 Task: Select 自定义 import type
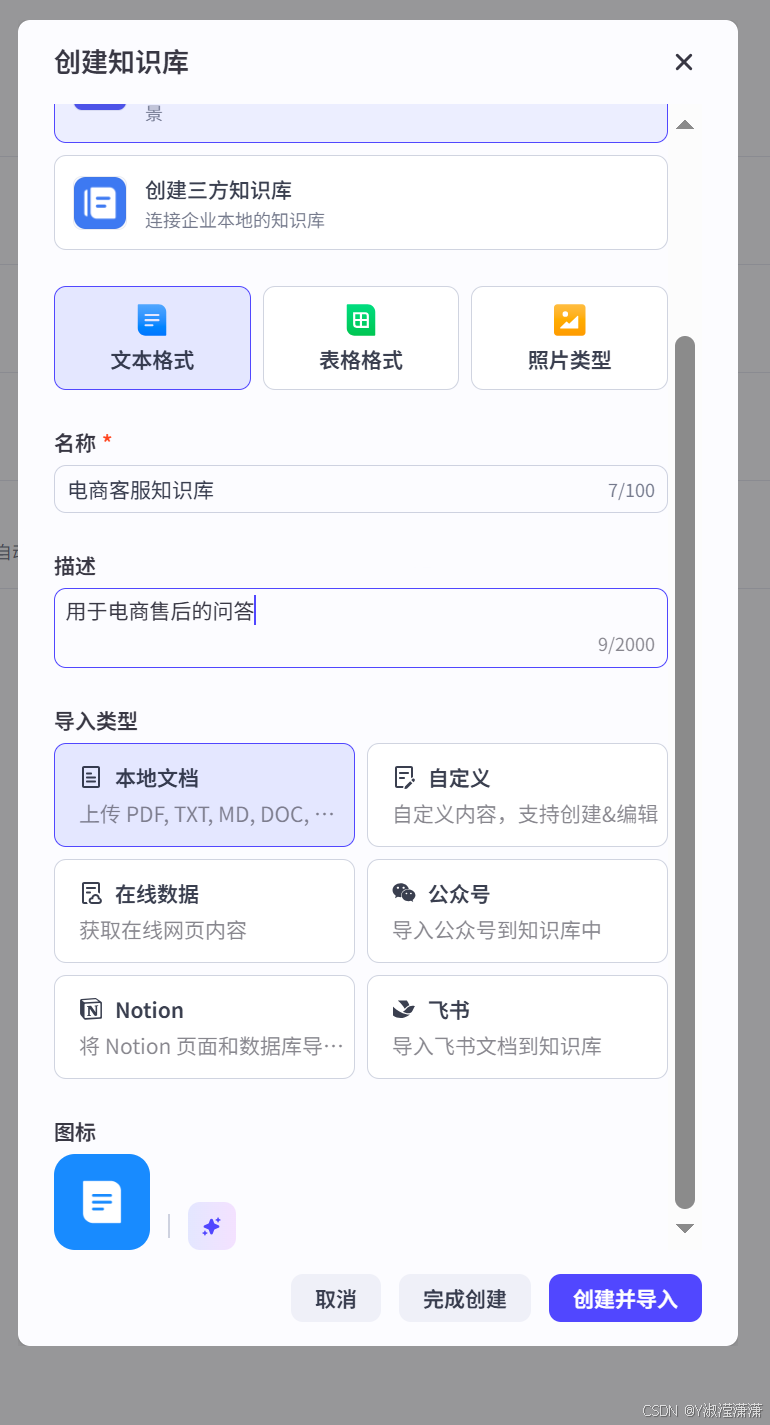pos(517,795)
